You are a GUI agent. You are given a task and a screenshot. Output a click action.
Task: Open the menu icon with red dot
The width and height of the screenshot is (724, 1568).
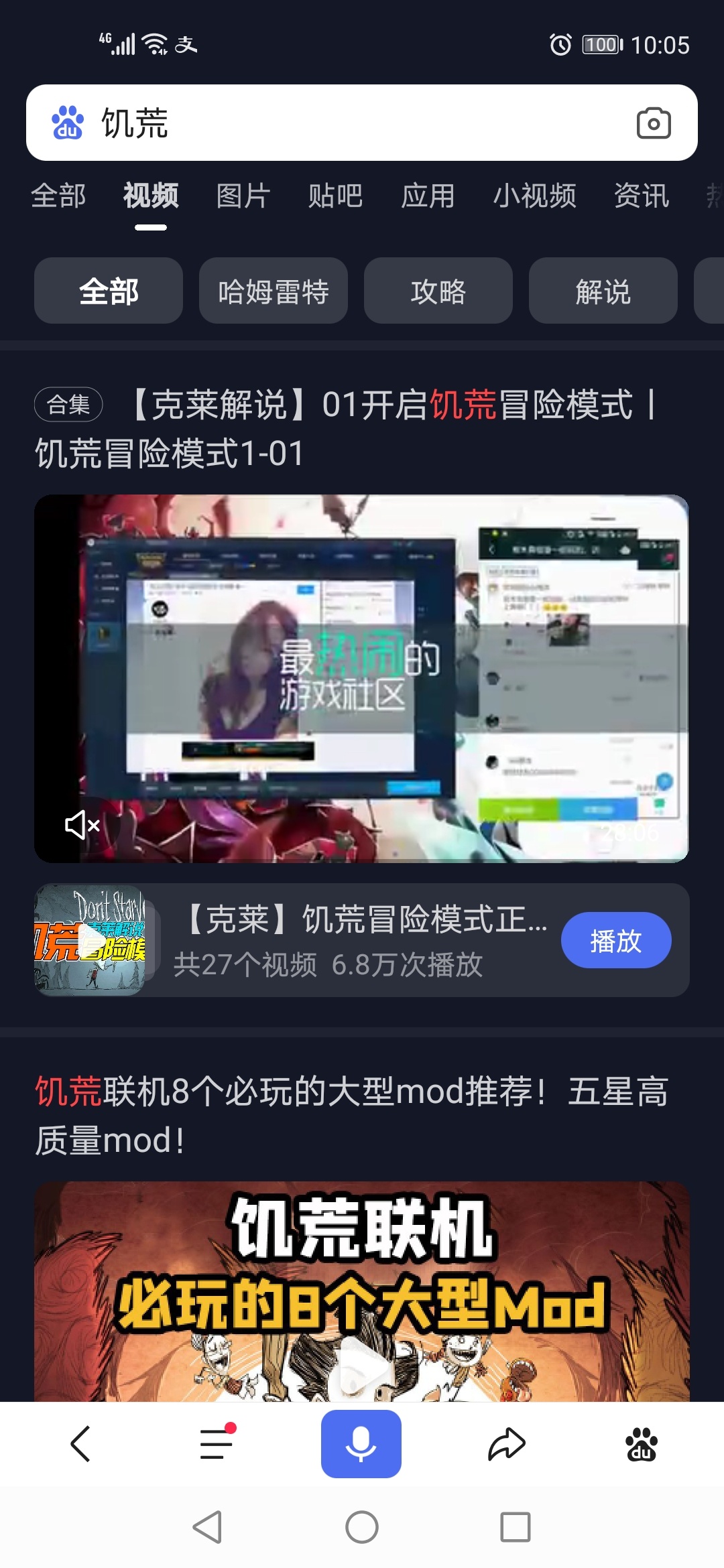pyautogui.click(x=217, y=1443)
